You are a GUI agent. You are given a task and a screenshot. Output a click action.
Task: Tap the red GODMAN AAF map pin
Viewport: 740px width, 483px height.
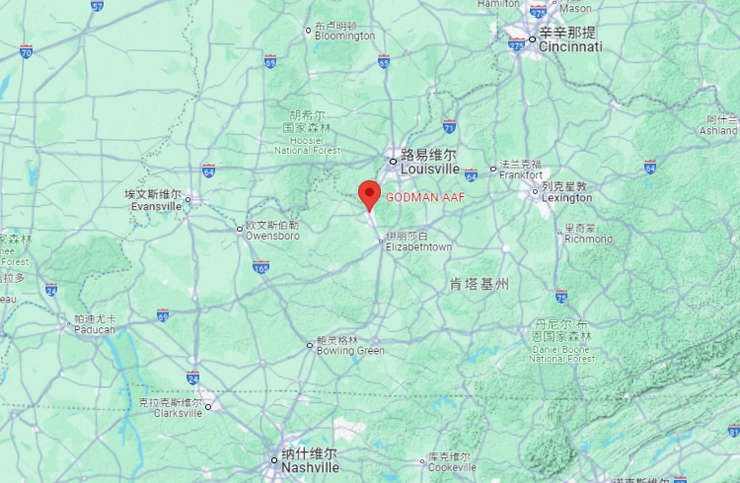(369, 193)
